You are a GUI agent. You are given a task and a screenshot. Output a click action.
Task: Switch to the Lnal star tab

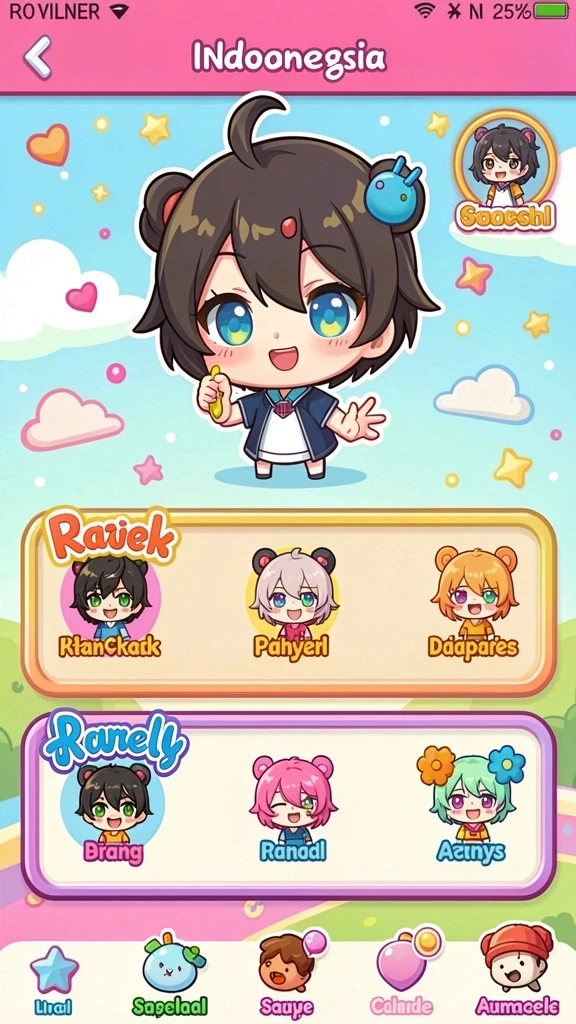54,978
